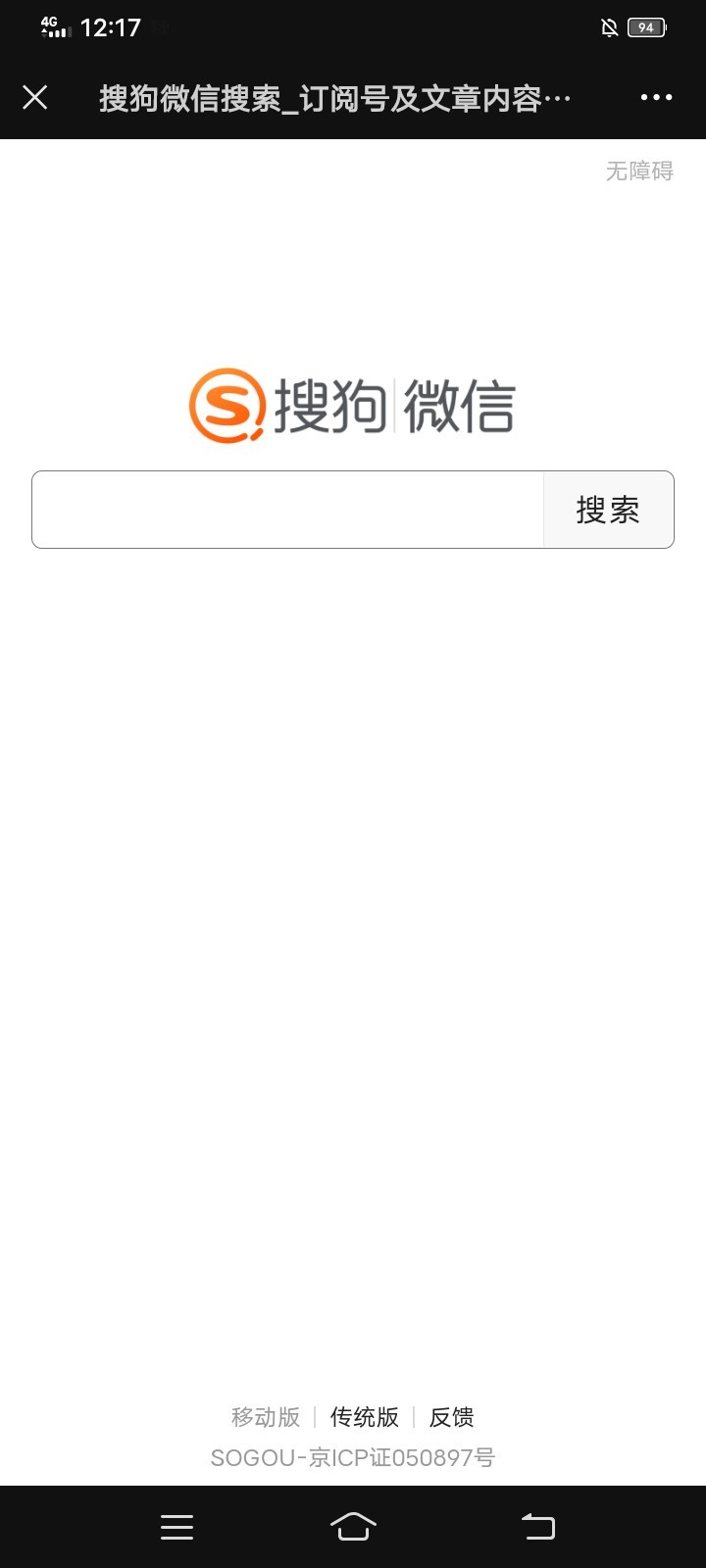The height and width of the screenshot is (1568, 706).
Task: Select the 移动版 mobile version link
Action: click(x=266, y=1417)
